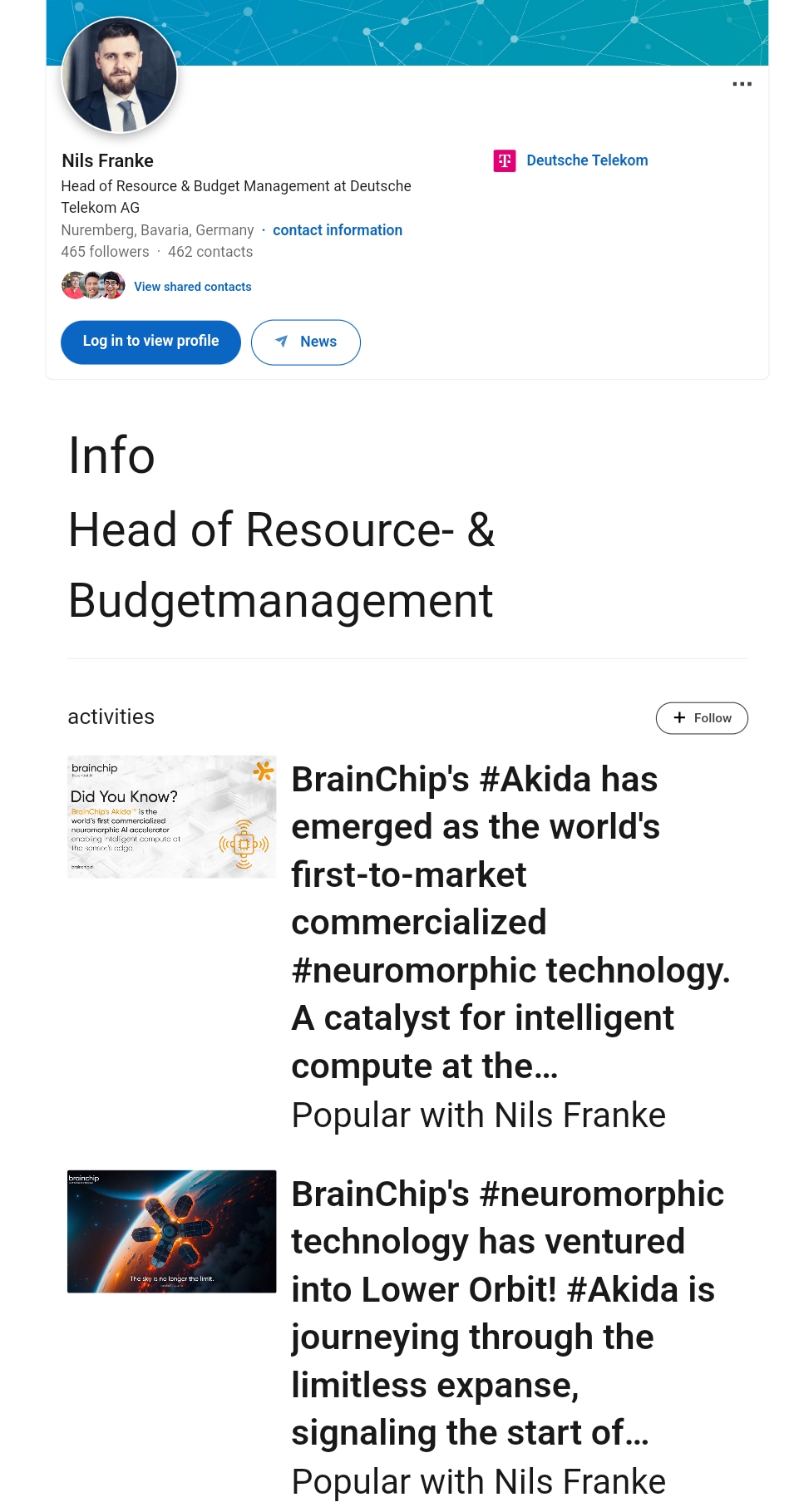Open the space satellite brainchip thumbnail
This screenshot has width=794, height=1512.
pyautogui.click(x=171, y=1231)
